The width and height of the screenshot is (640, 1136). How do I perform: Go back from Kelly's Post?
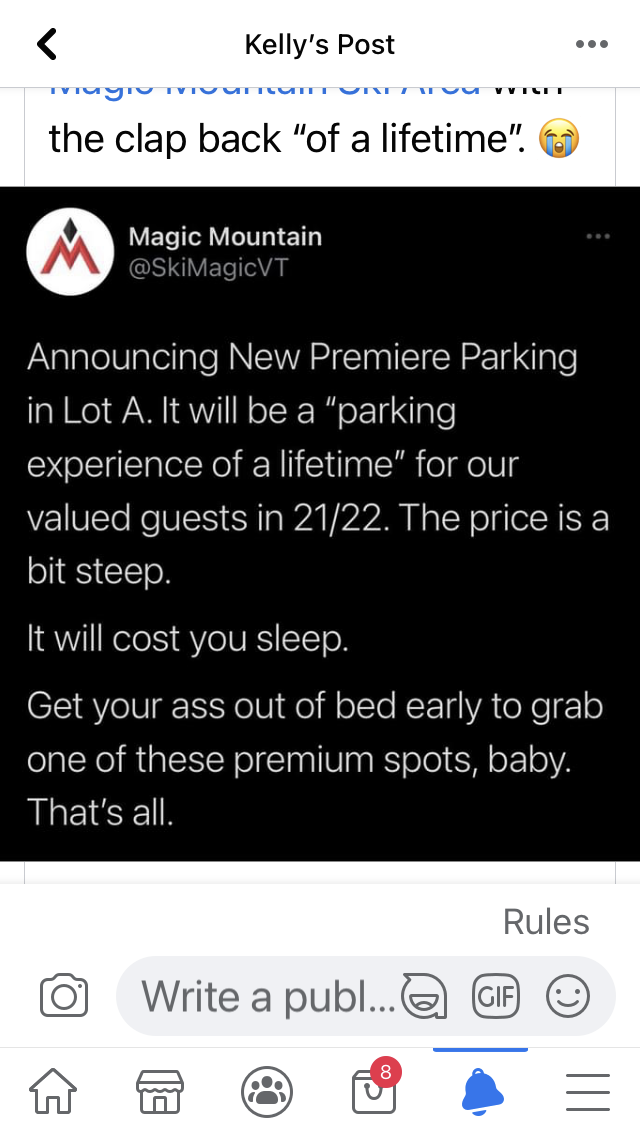pyautogui.click(x=46, y=44)
